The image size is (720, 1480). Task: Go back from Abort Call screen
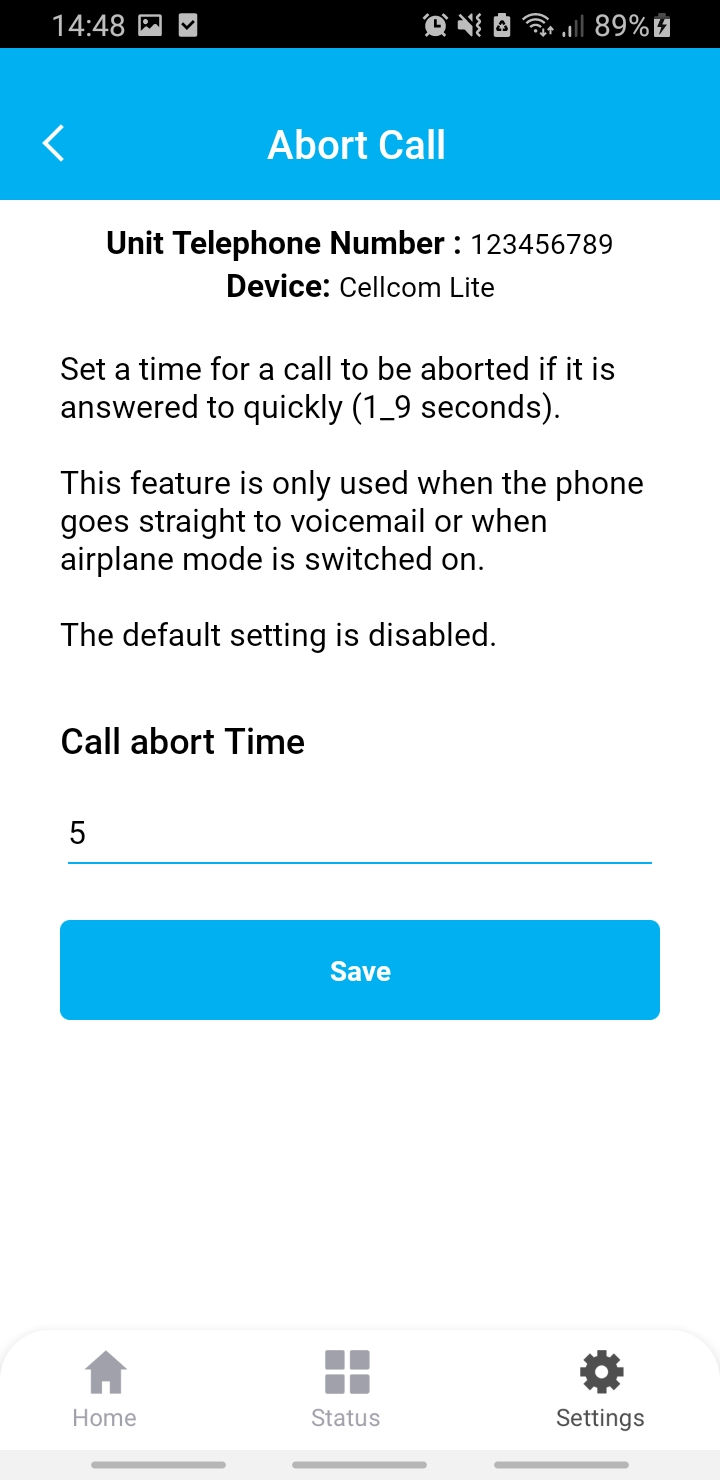53,144
